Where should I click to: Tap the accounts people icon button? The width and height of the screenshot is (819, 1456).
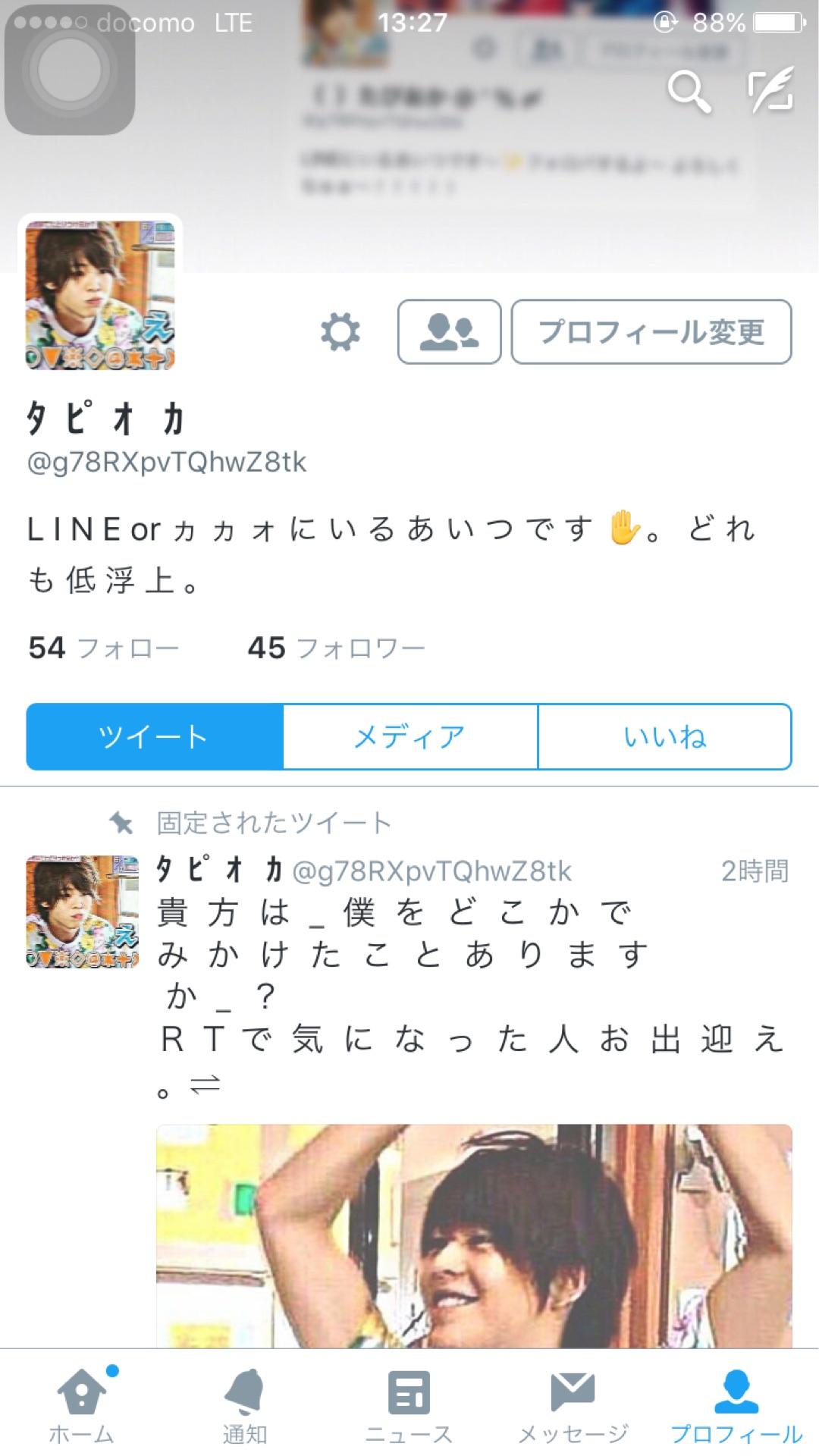(449, 332)
